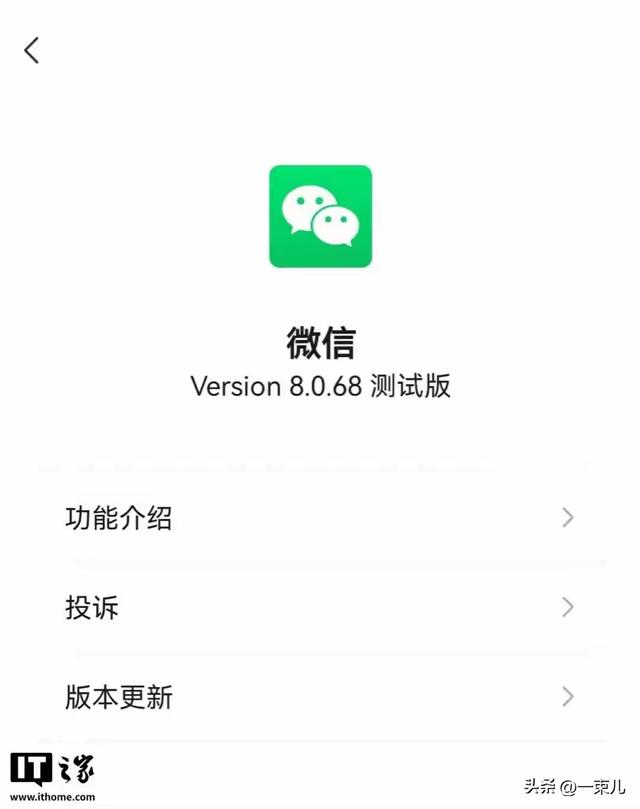Screen dimensions: 640x809
Task: Go back using the top-left arrow
Action: tap(32, 50)
